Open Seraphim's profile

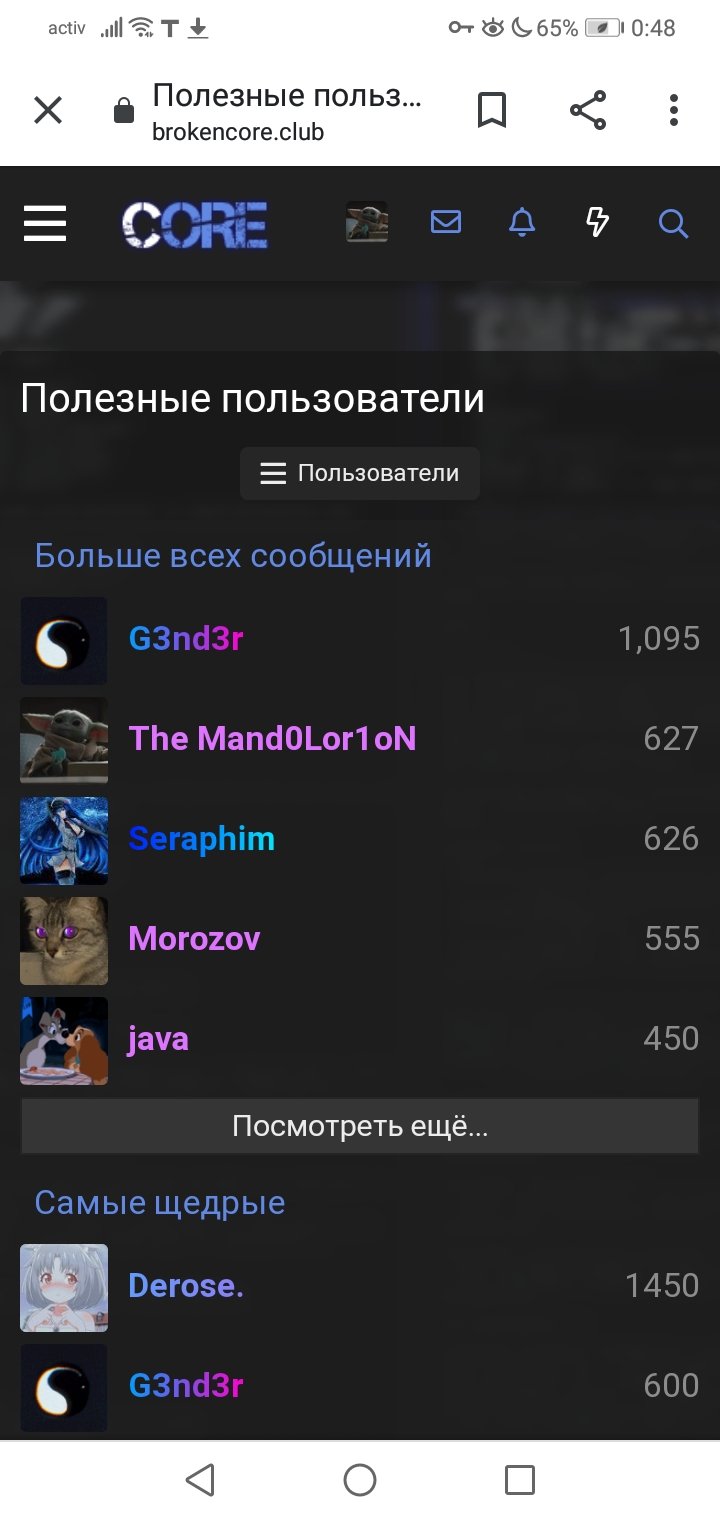coord(201,838)
